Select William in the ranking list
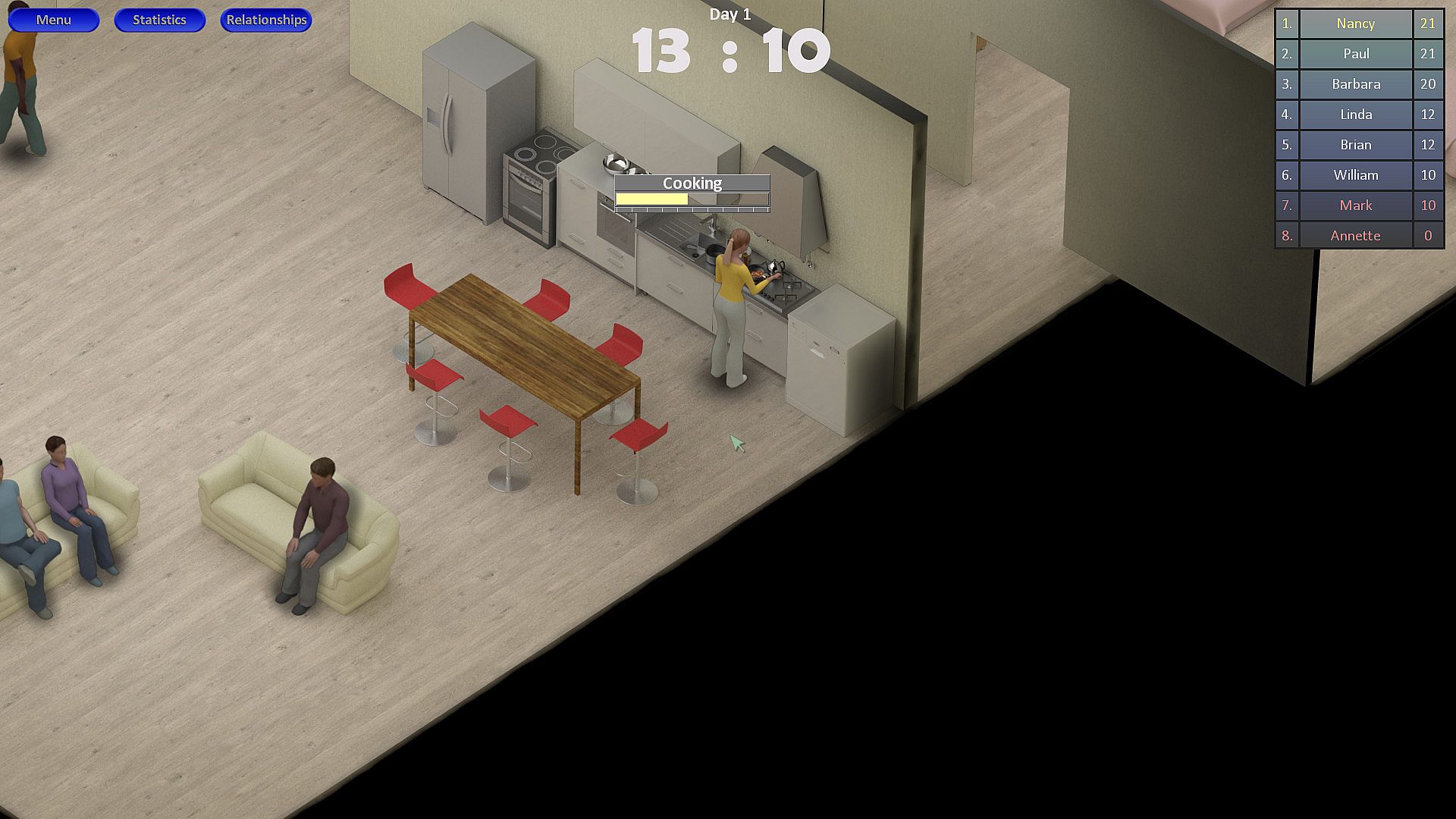The height and width of the screenshot is (819, 1456). [x=1355, y=175]
